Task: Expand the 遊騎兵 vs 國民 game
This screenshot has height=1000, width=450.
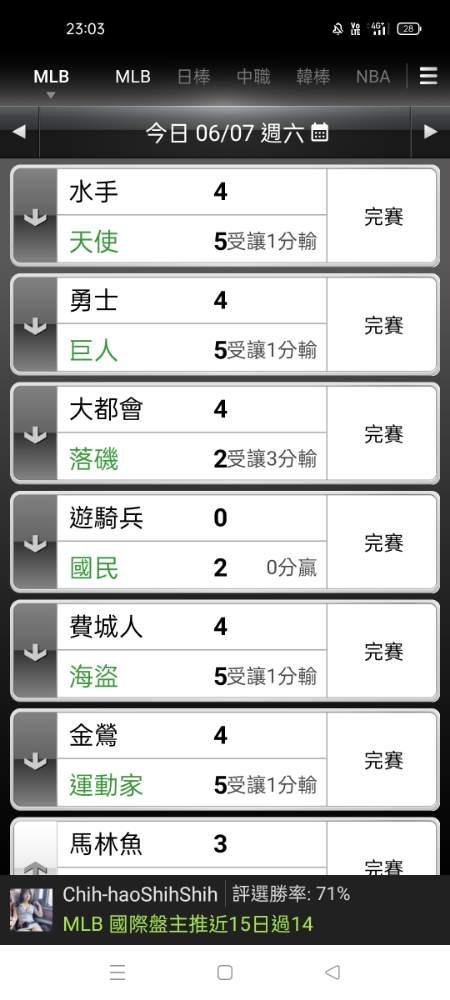Action: [35, 543]
